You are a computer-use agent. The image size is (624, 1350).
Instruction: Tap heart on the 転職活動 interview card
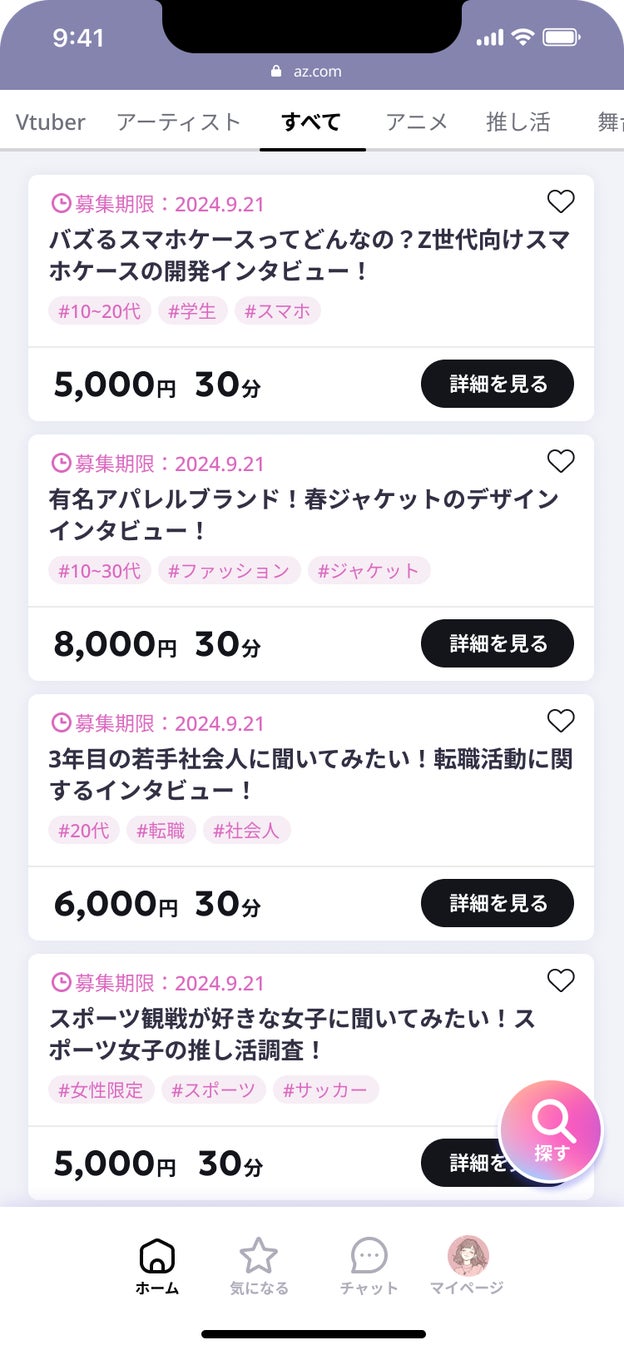point(561,721)
